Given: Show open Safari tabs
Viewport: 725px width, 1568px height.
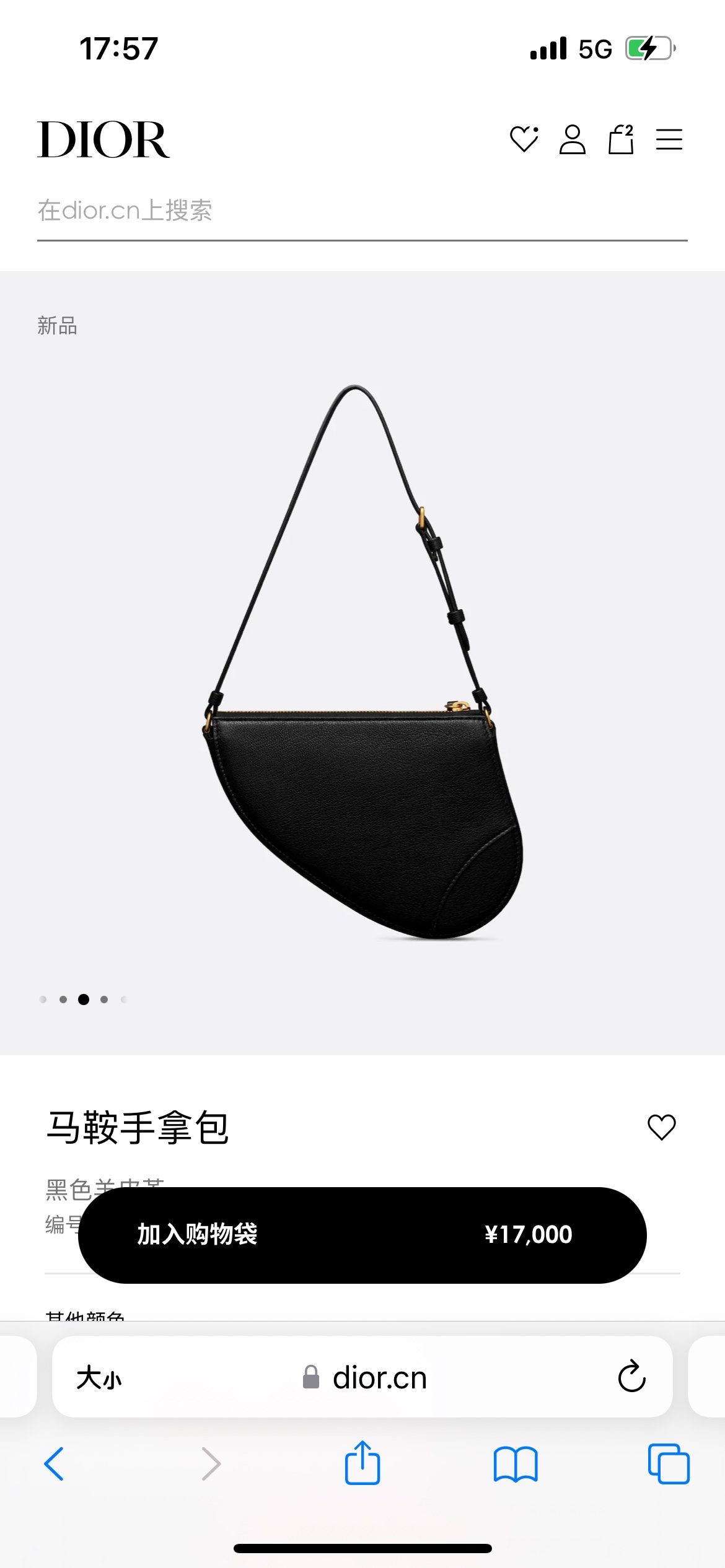Looking at the screenshot, I should (x=669, y=1464).
